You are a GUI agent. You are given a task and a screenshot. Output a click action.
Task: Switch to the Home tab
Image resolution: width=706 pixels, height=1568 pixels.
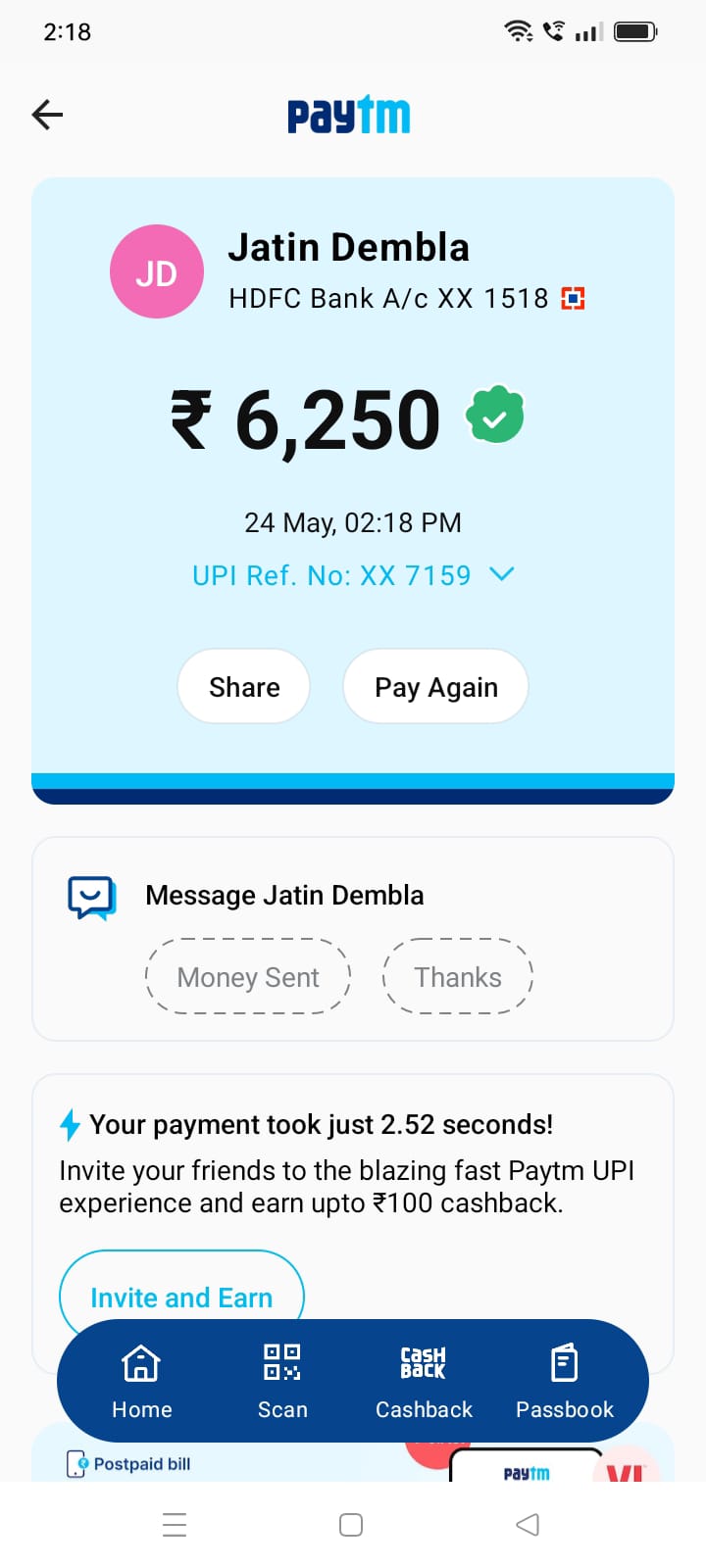(x=141, y=1380)
